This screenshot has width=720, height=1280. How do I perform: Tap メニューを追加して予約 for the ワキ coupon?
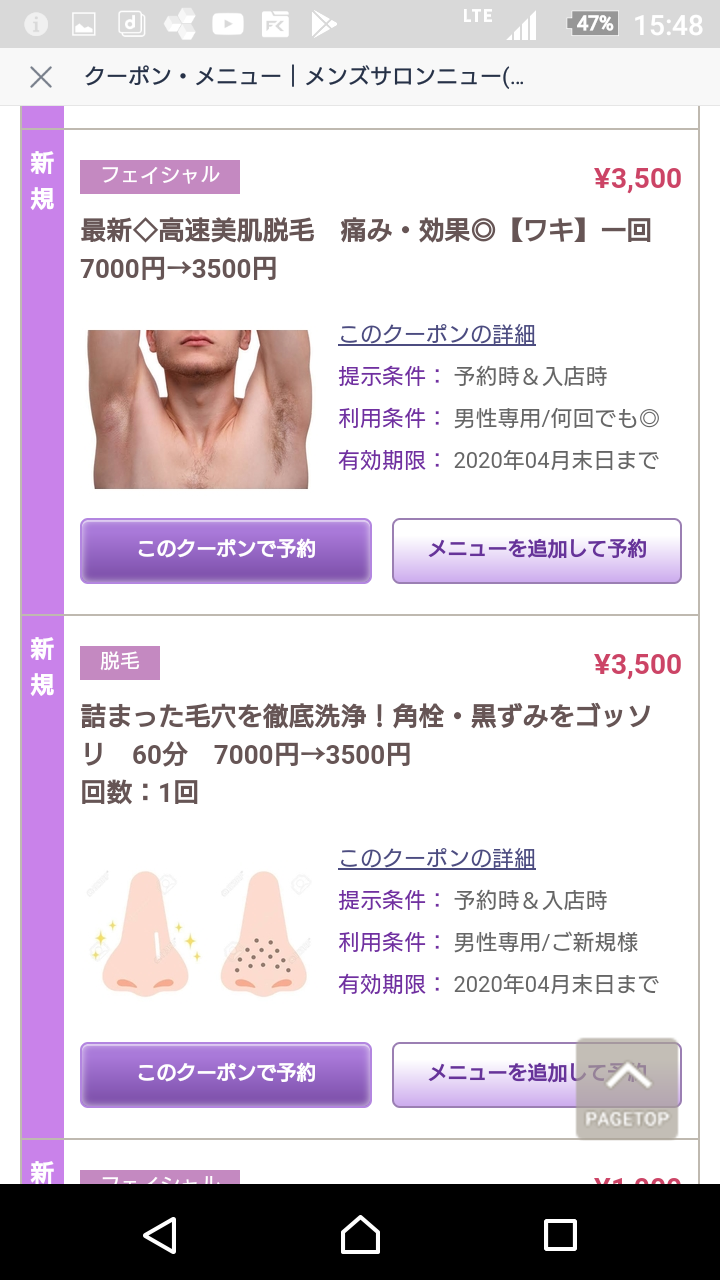537,550
